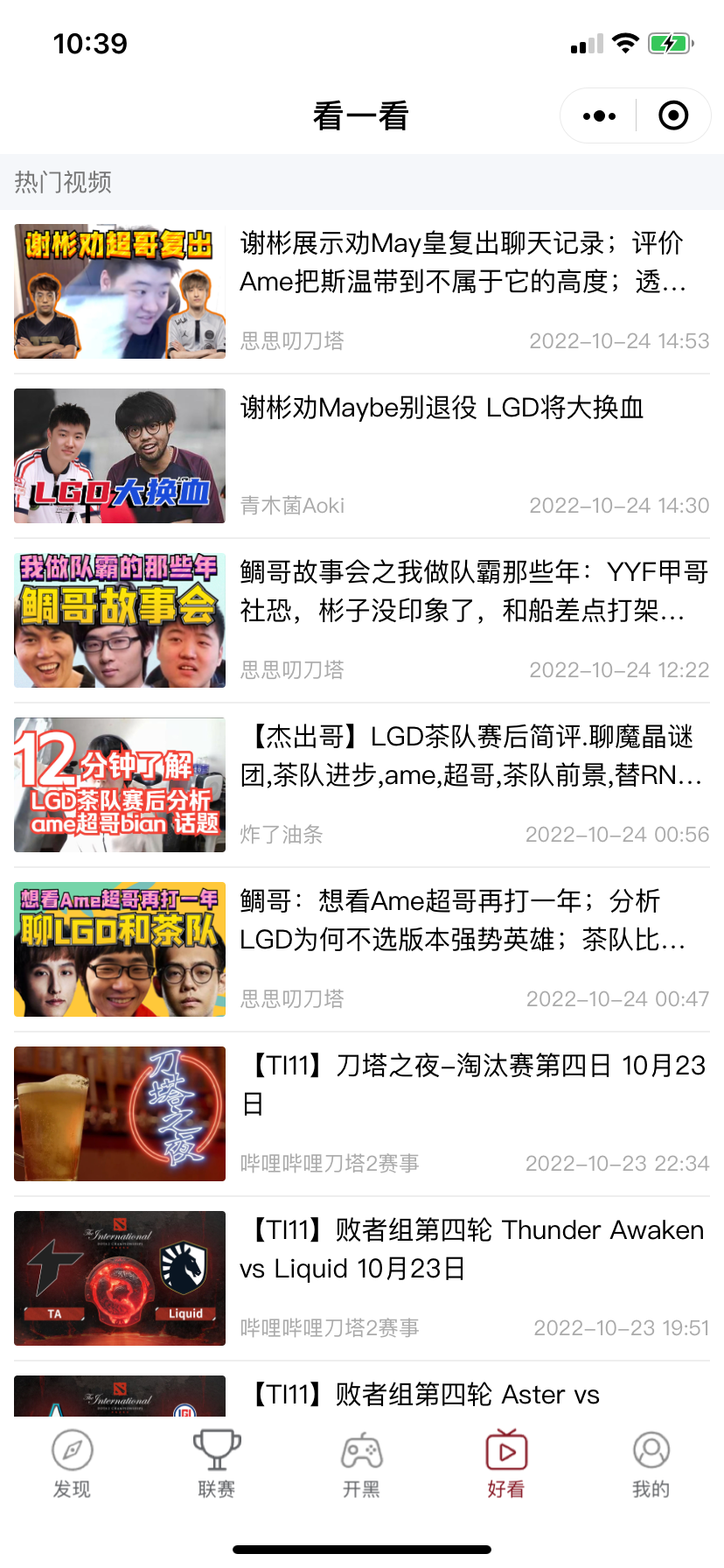Close the mini program via circle icon

pyautogui.click(x=672, y=115)
